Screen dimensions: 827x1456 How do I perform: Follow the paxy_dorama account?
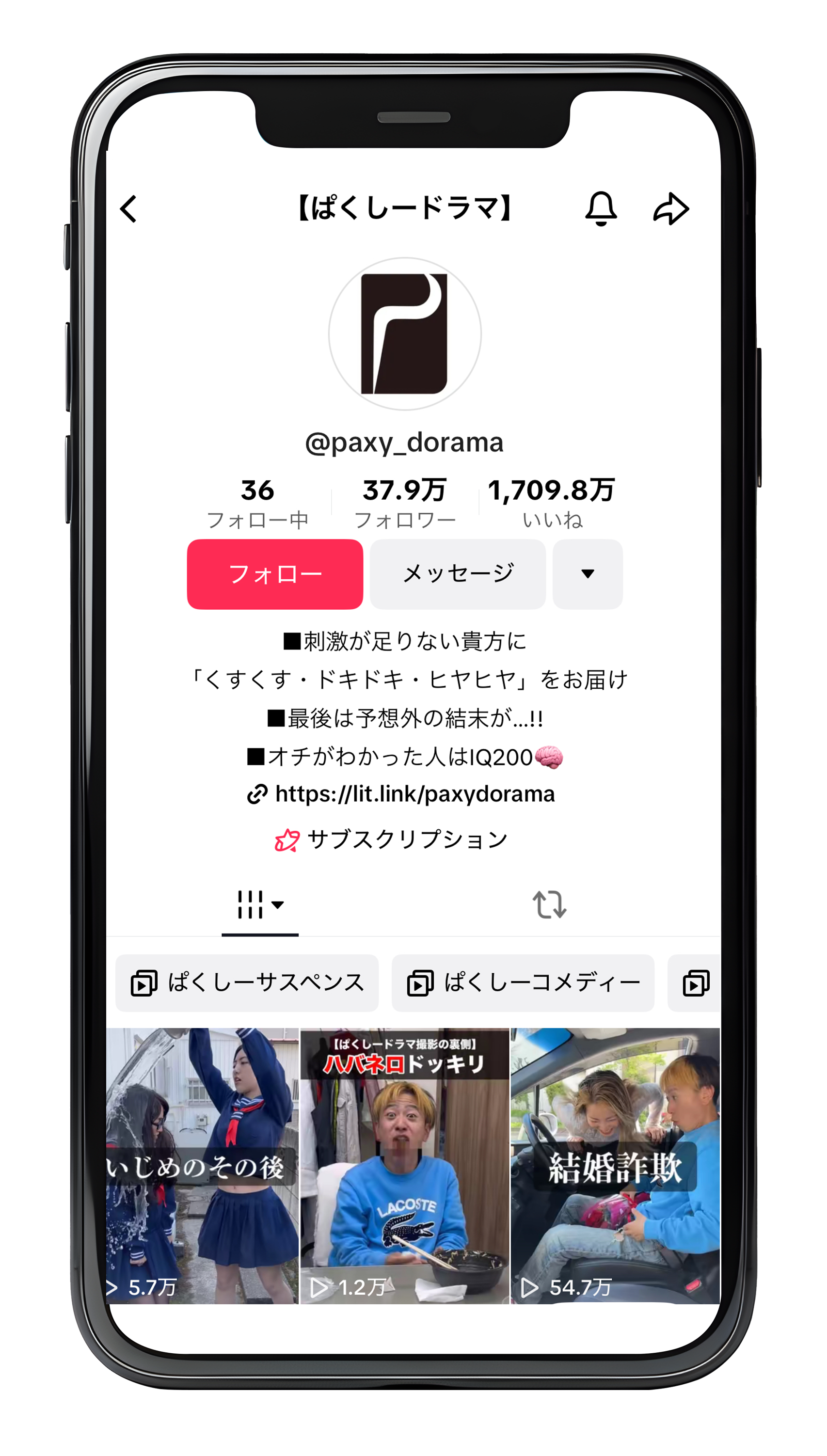point(275,574)
